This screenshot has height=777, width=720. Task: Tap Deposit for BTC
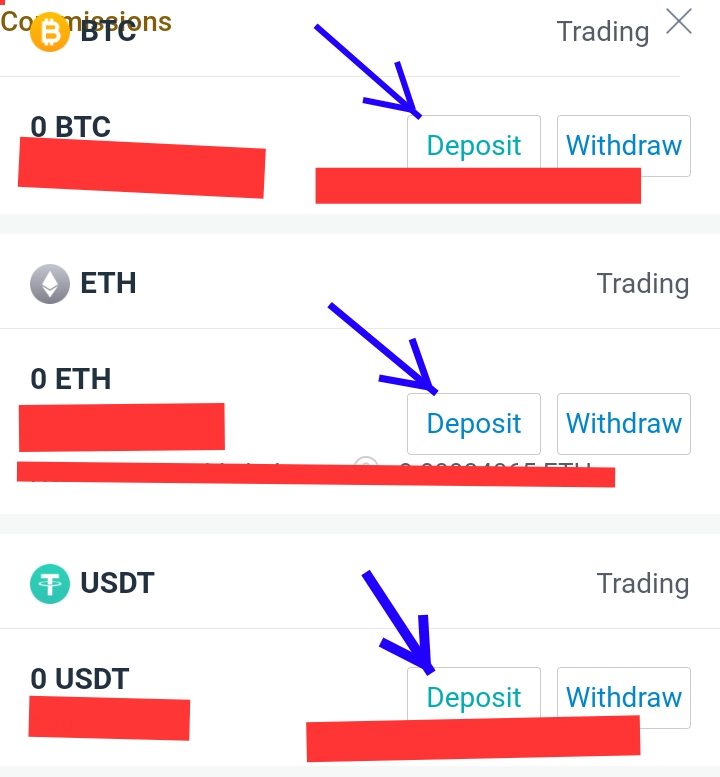coord(473,145)
